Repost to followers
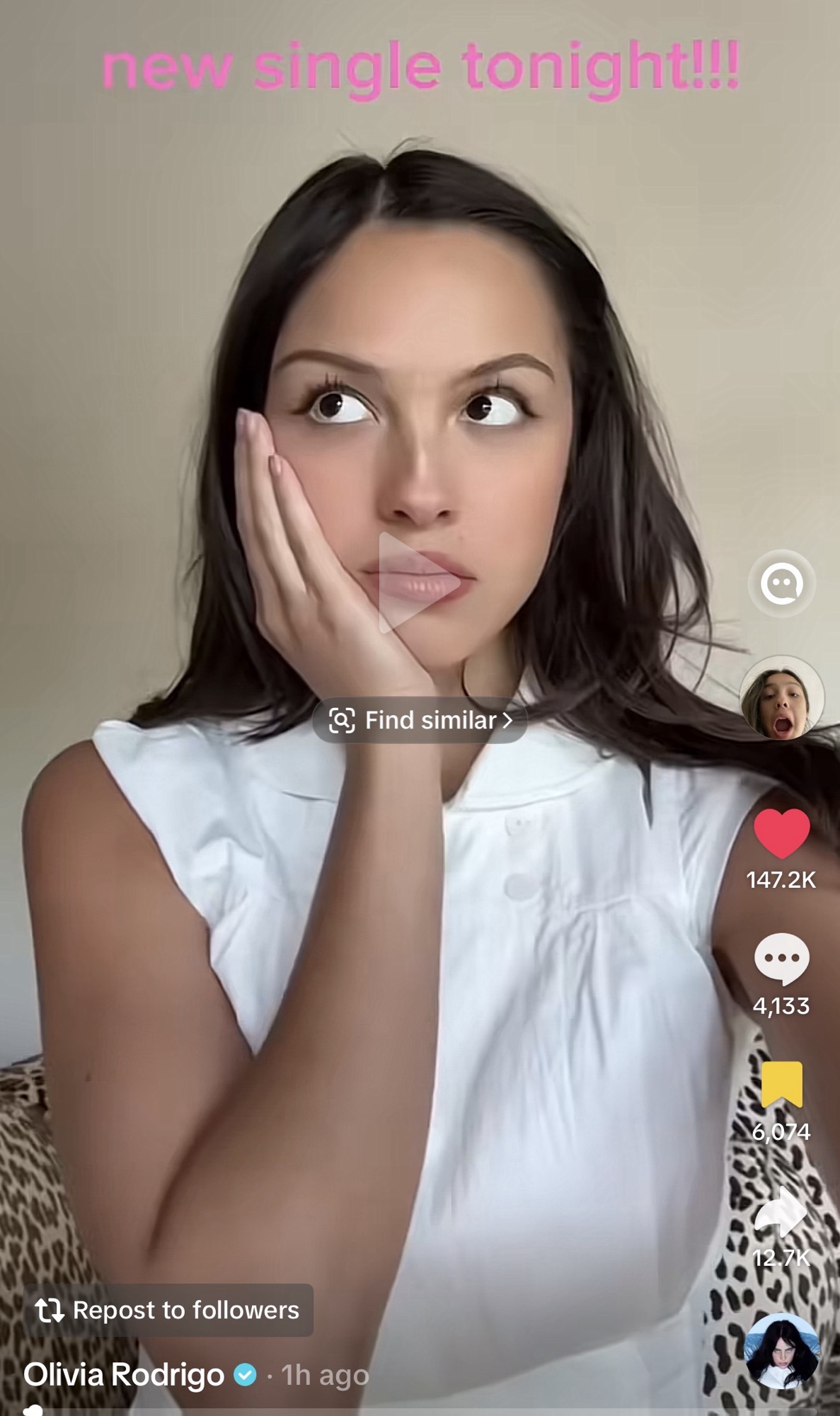The width and height of the screenshot is (840, 1416). (x=168, y=1310)
